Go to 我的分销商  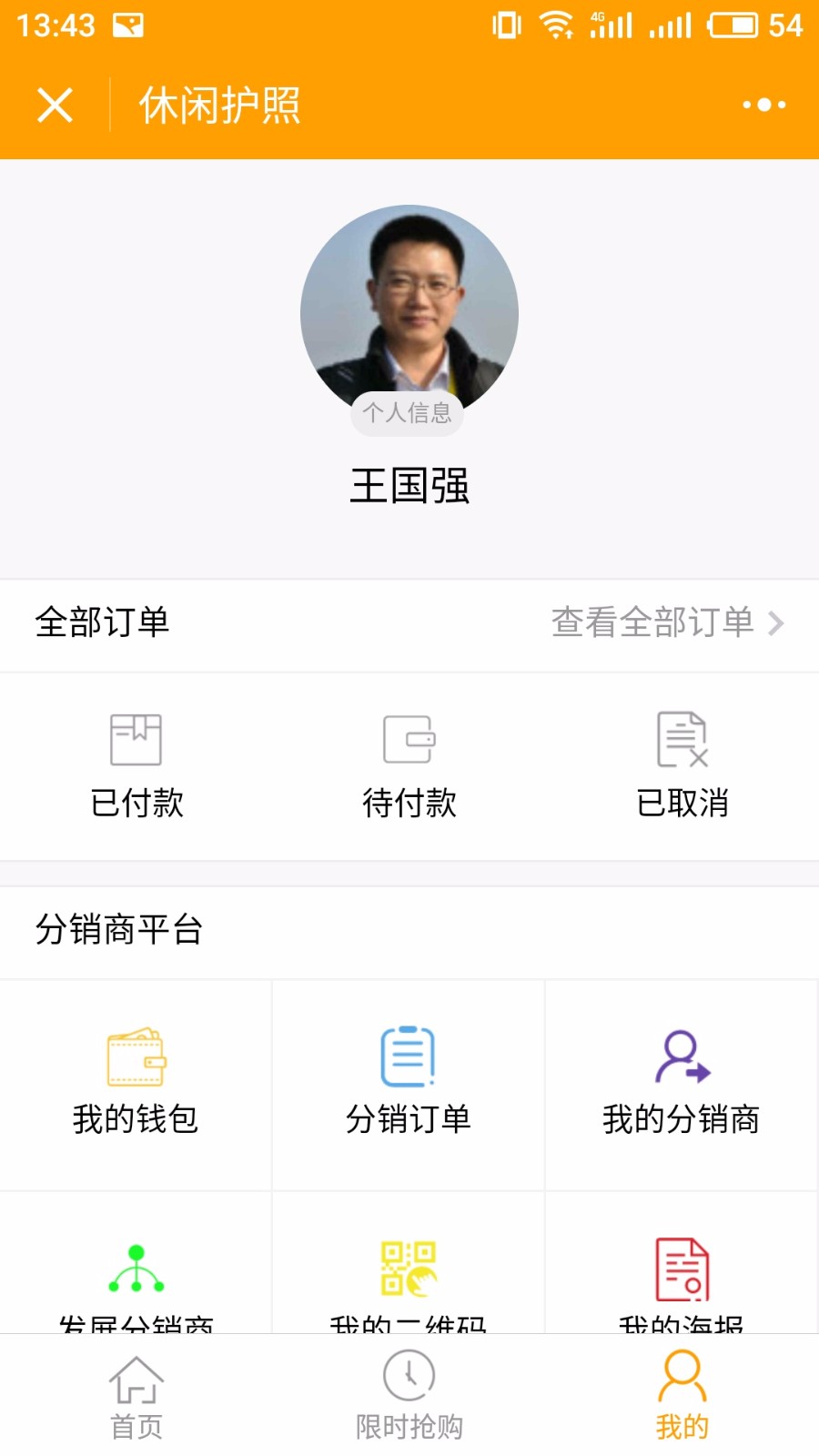pos(682,1083)
